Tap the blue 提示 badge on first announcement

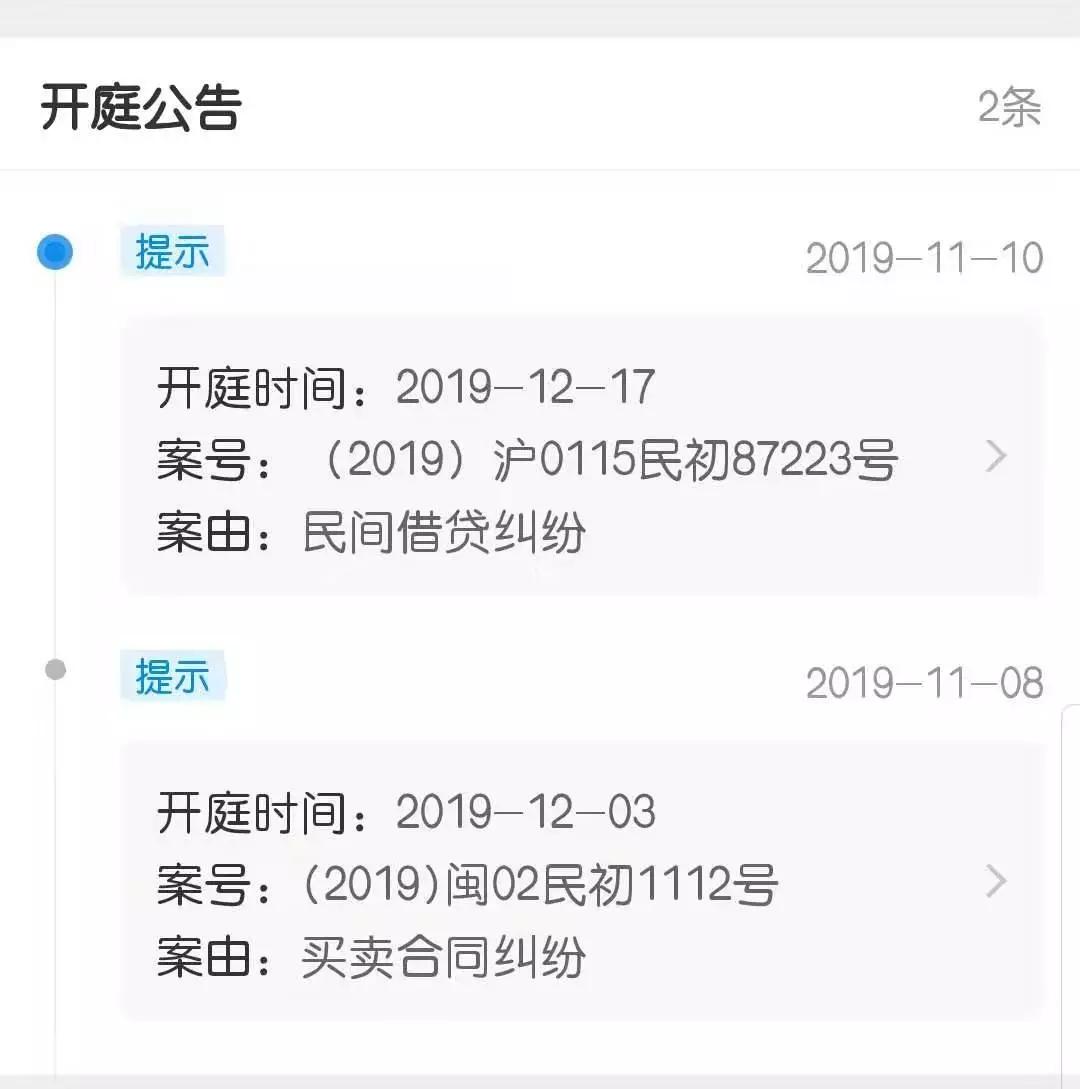(x=172, y=254)
